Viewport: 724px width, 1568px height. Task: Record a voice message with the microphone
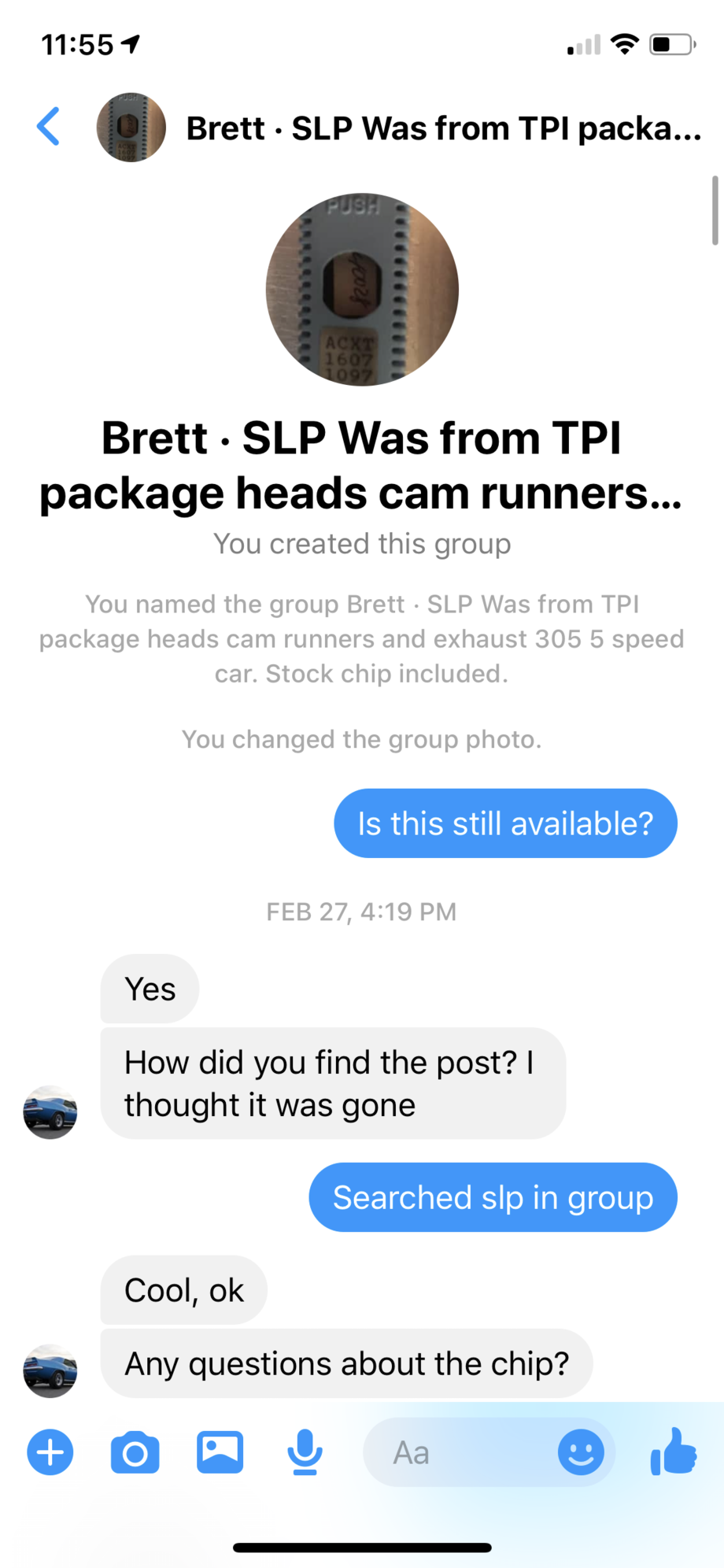[x=305, y=1452]
